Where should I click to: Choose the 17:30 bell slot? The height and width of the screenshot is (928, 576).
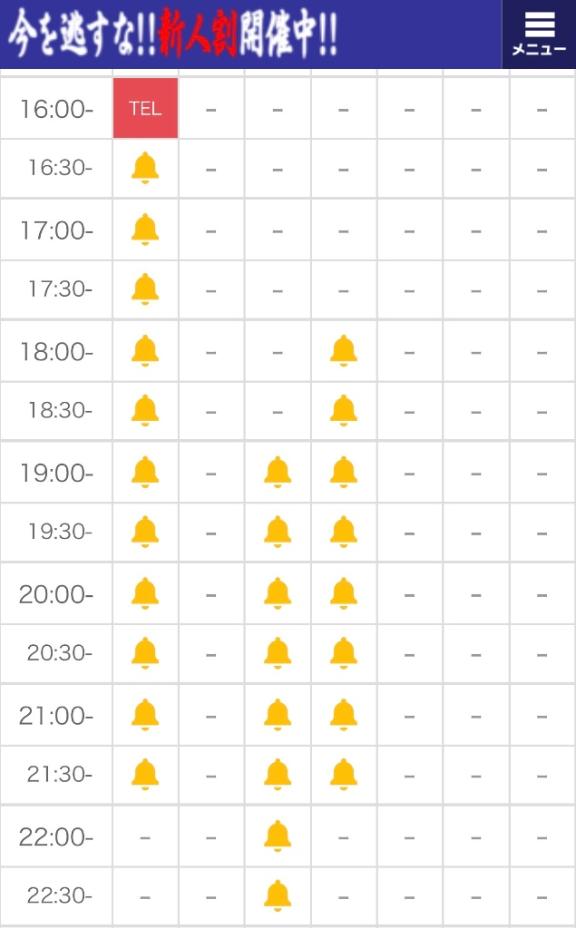coord(145,289)
